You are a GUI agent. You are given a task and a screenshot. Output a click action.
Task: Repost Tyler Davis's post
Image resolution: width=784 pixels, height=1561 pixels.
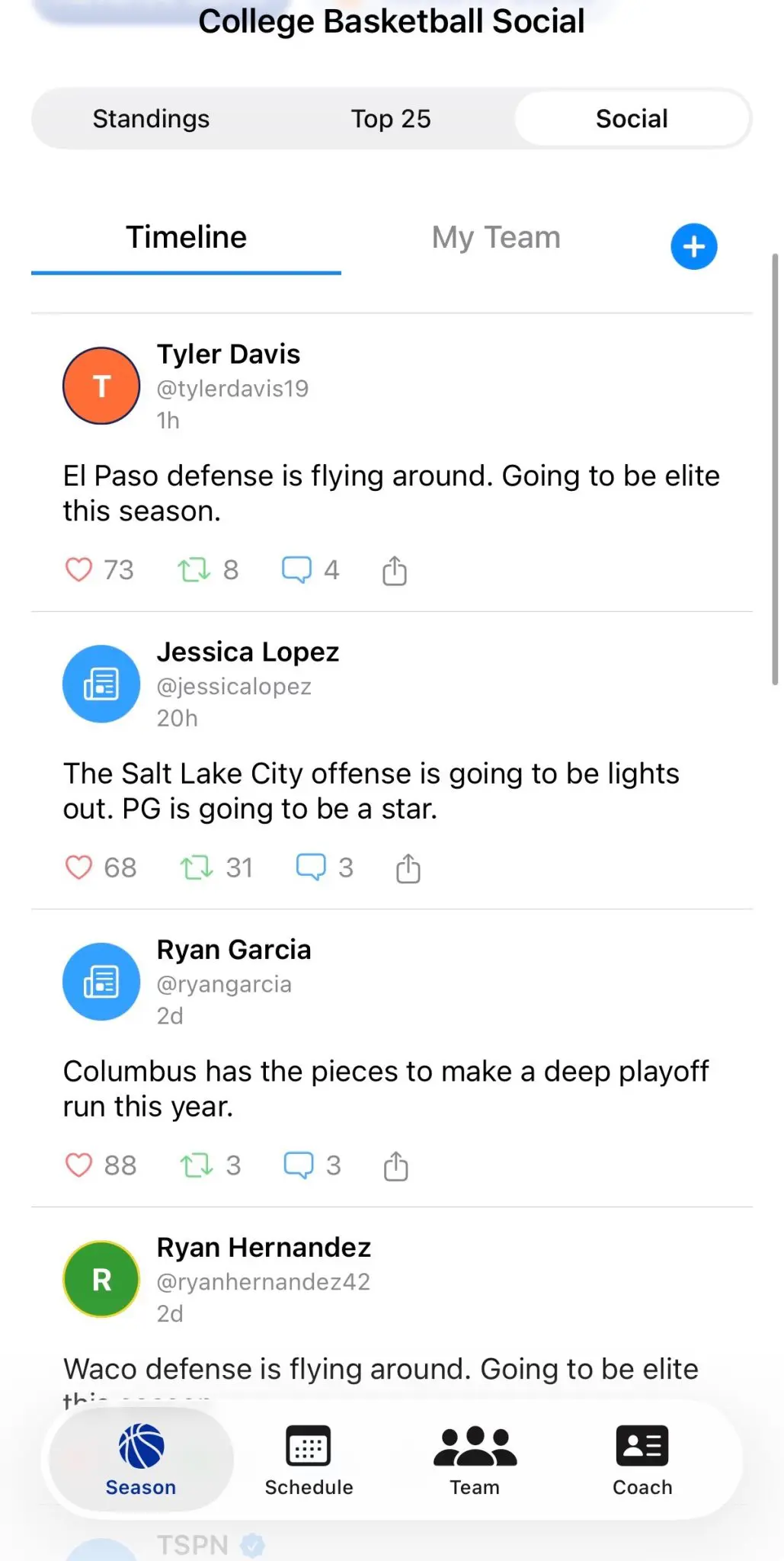194,569
